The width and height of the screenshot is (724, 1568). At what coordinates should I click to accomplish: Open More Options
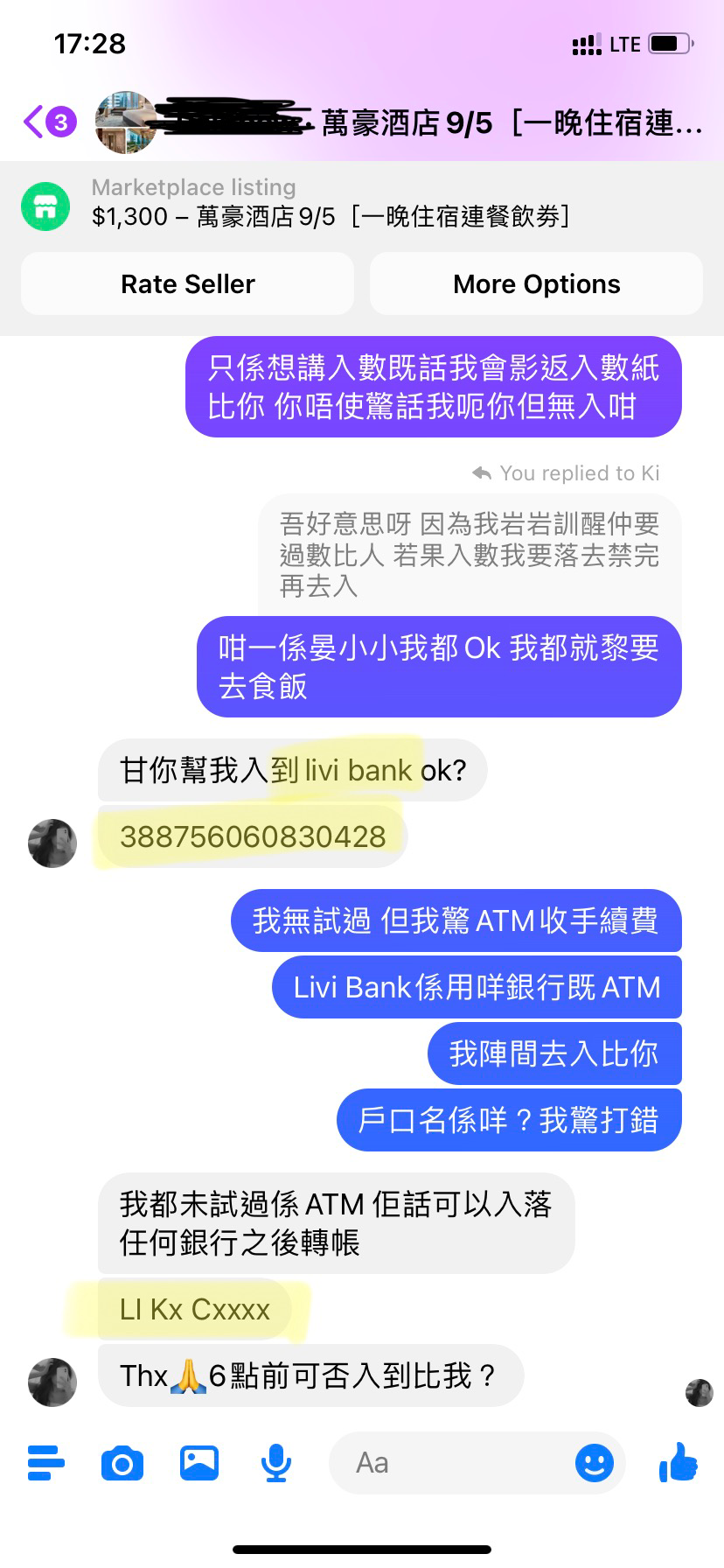coord(536,283)
